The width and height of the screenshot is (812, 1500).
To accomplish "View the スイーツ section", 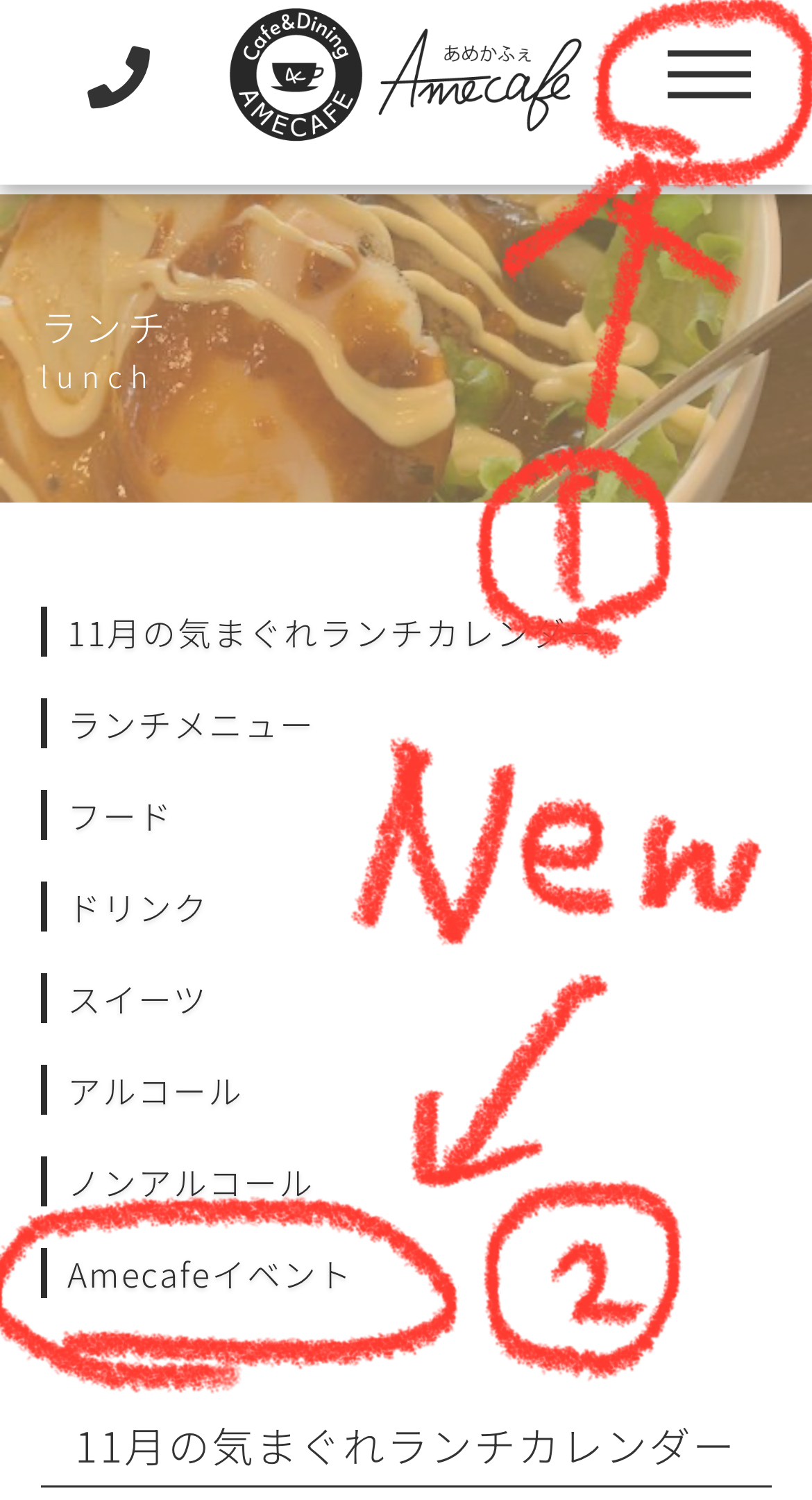I will click(x=137, y=1000).
